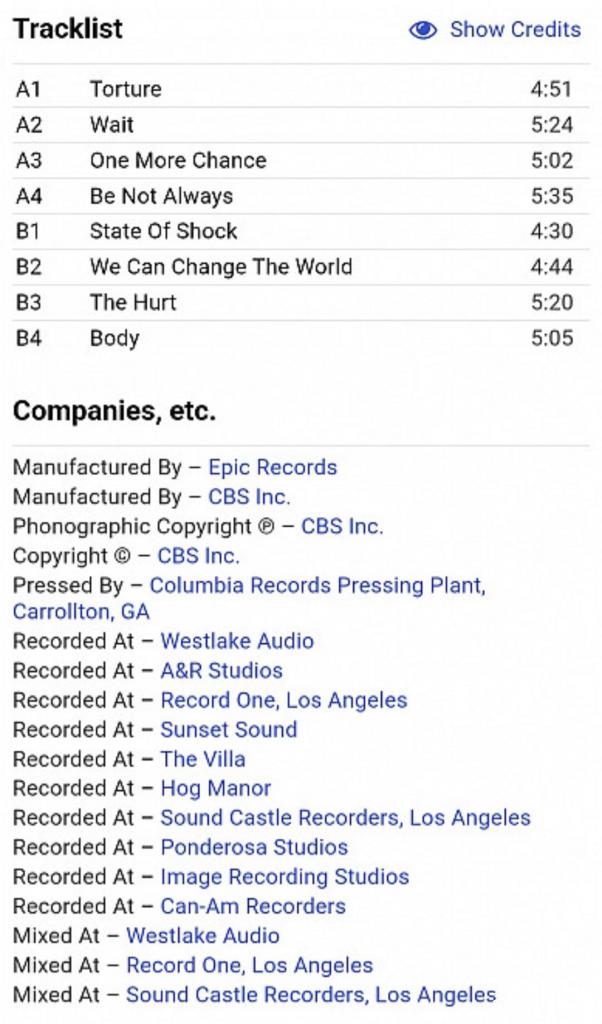The height and width of the screenshot is (1024, 602).
Task: Open Columbia Records Pressing Plant, Carrollton link
Action: [249, 598]
